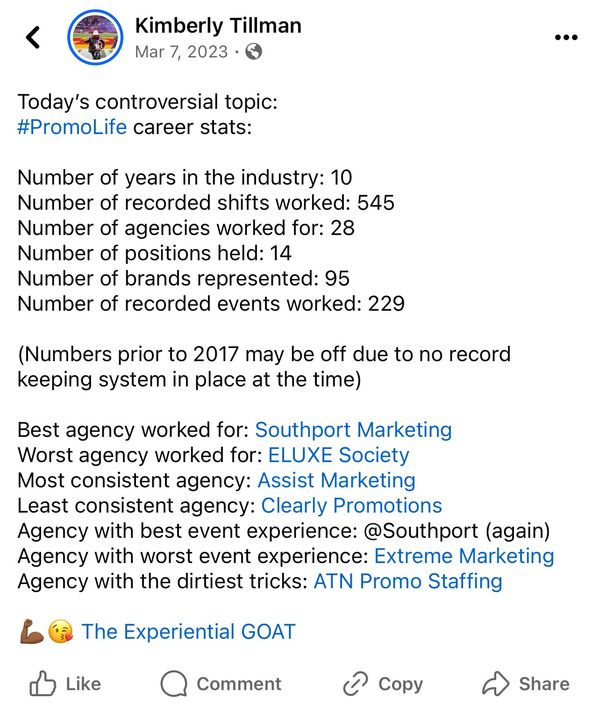Viewport: 600px width, 720px height.
Task: Open the Southport Marketing page link
Action: [x=353, y=430]
